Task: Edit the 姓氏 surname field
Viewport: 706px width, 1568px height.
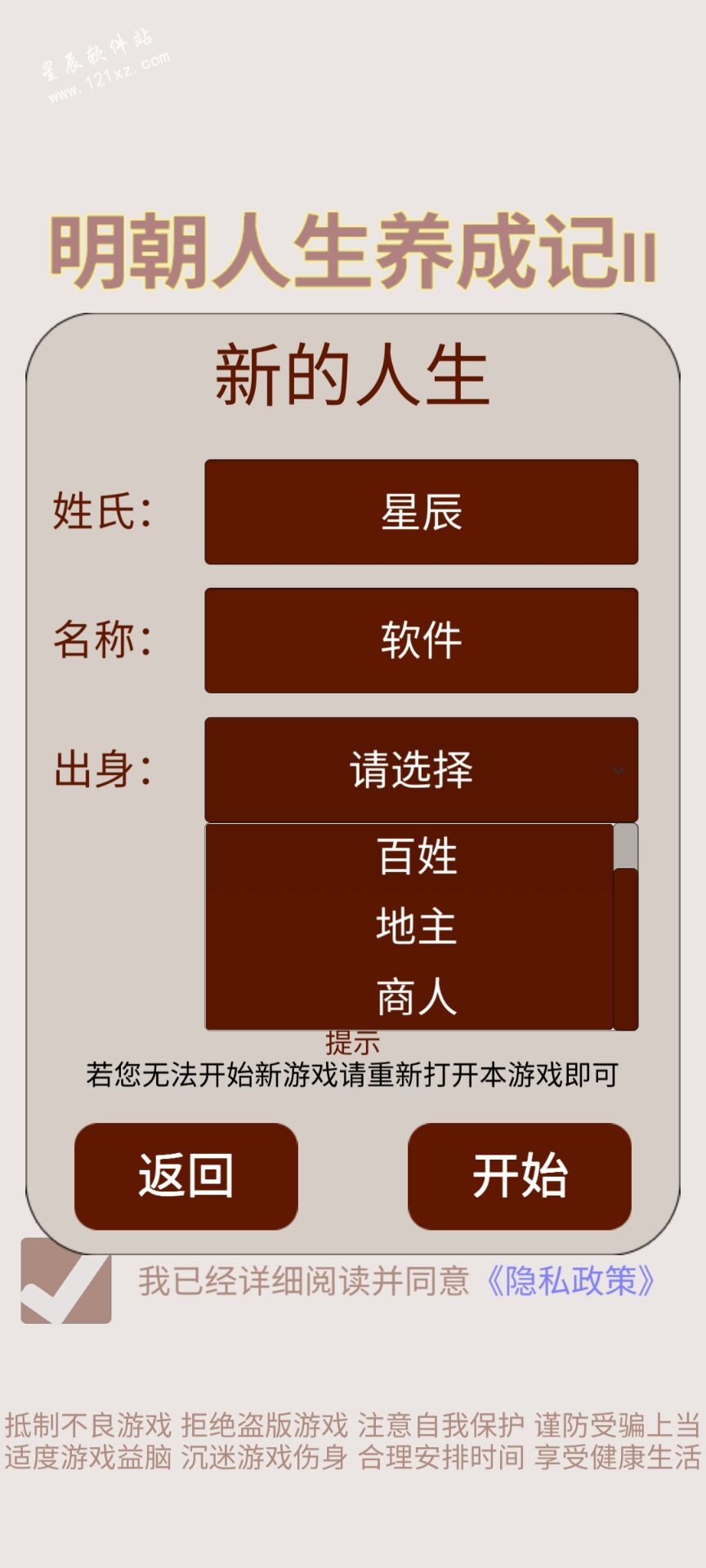Action: pos(421,512)
